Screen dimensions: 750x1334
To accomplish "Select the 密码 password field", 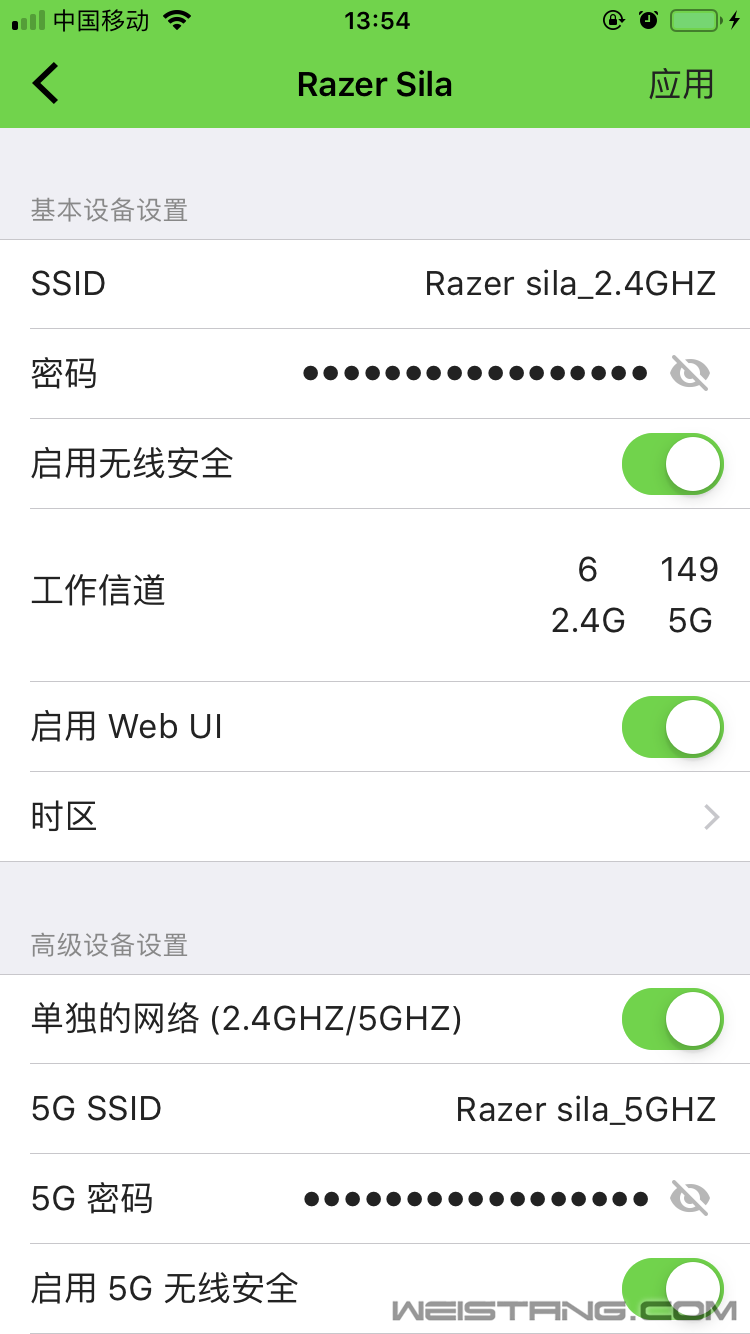I will tap(475, 374).
